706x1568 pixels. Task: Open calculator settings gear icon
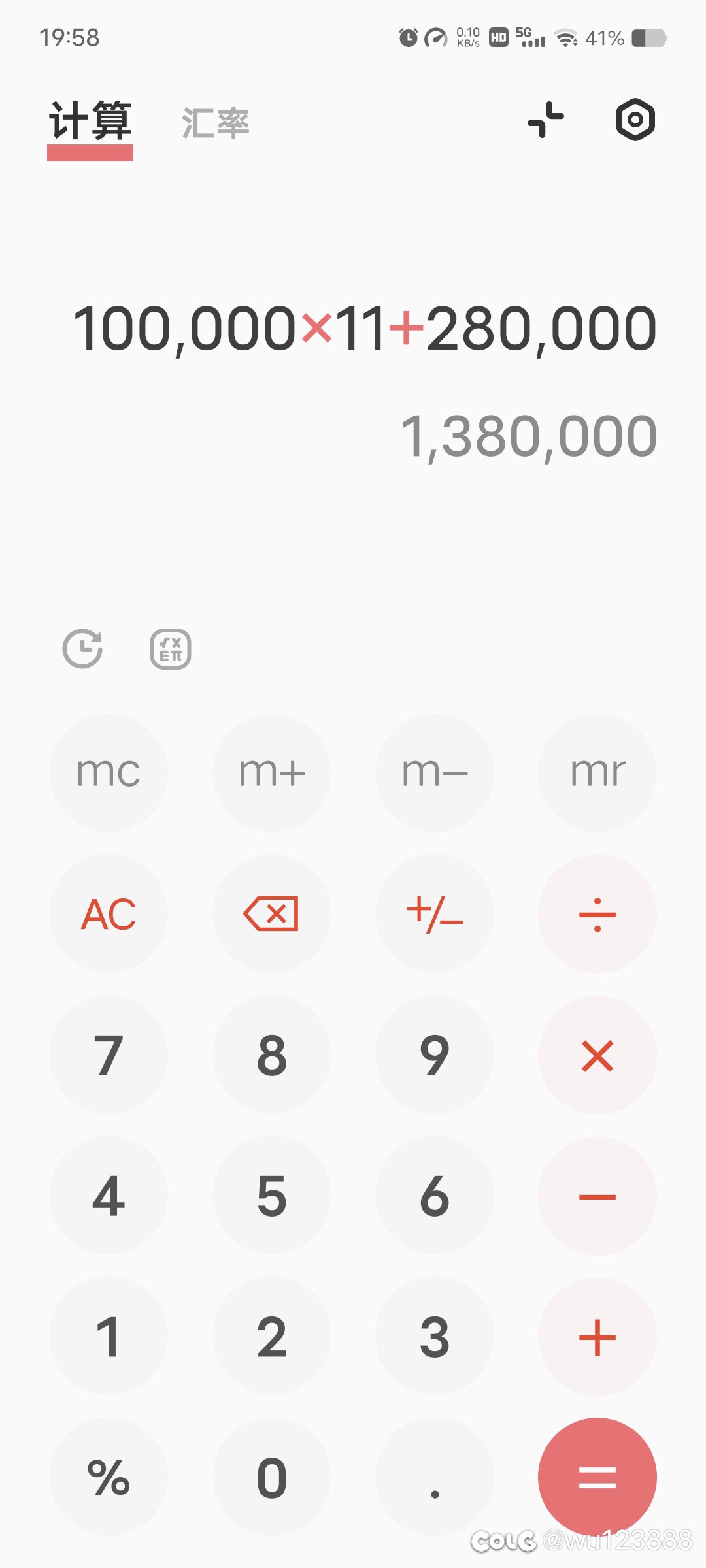coord(635,120)
